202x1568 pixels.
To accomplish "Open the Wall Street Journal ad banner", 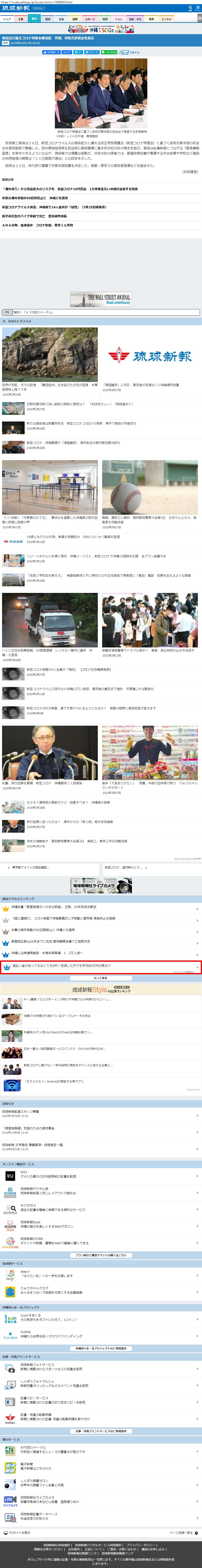I will (101, 299).
